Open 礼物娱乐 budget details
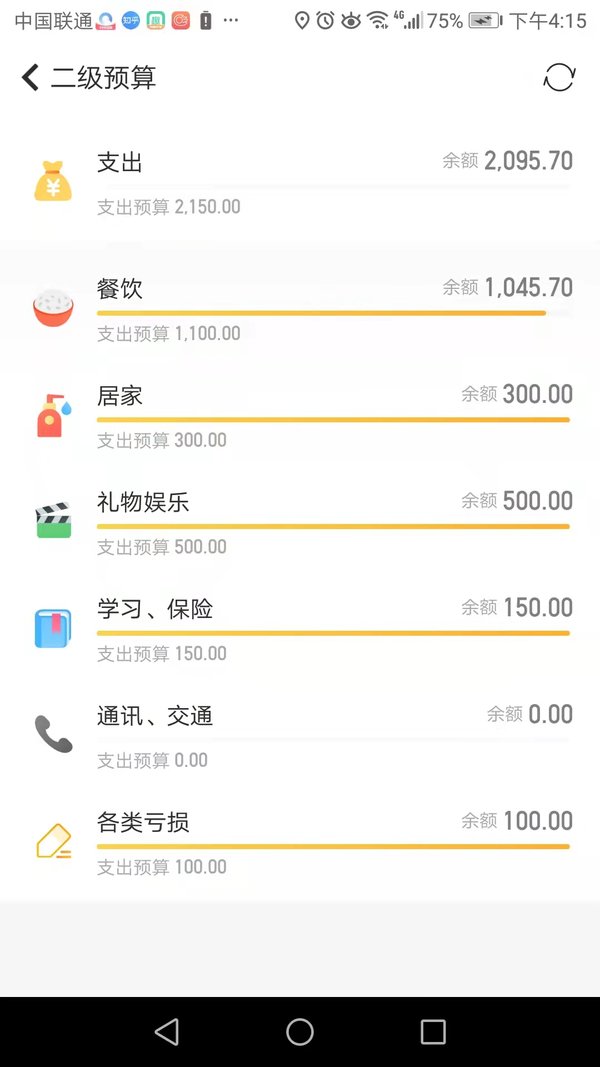 [300, 524]
